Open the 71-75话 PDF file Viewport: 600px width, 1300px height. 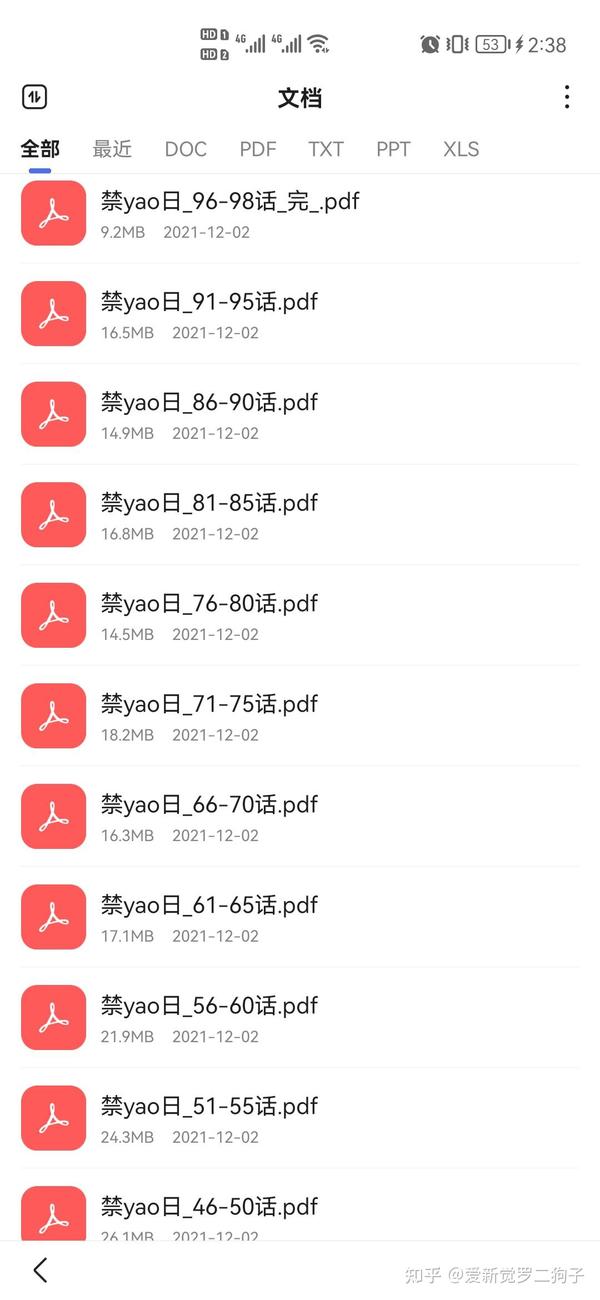click(300, 716)
